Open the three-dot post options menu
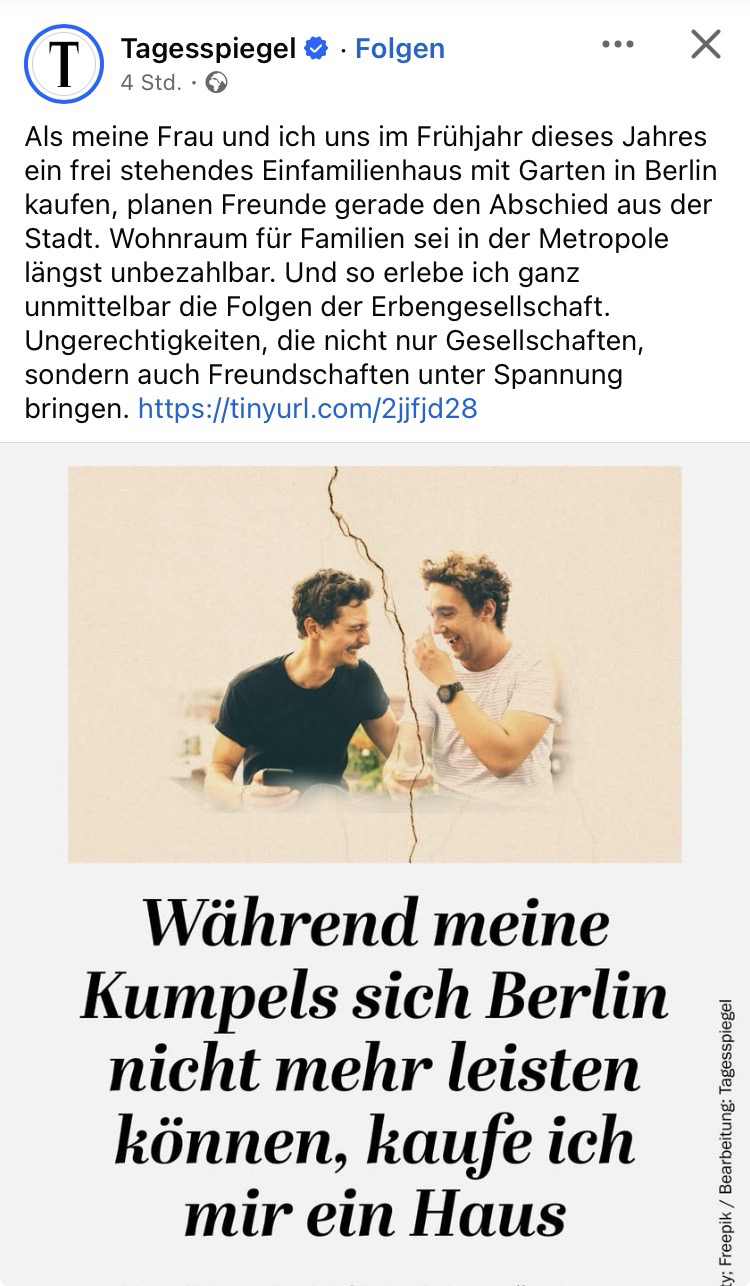 [618, 45]
